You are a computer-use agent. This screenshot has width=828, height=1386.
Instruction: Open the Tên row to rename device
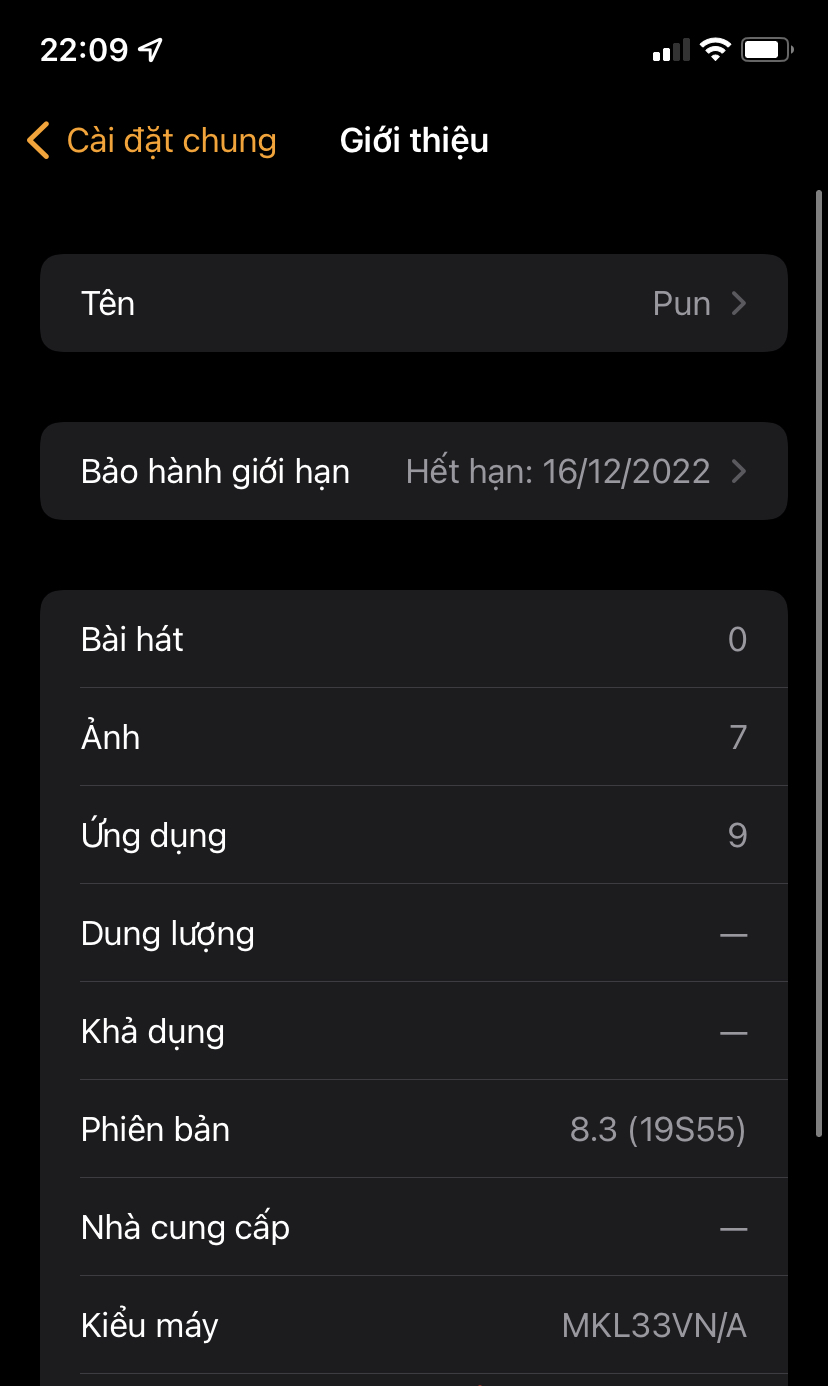tap(413, 303)
